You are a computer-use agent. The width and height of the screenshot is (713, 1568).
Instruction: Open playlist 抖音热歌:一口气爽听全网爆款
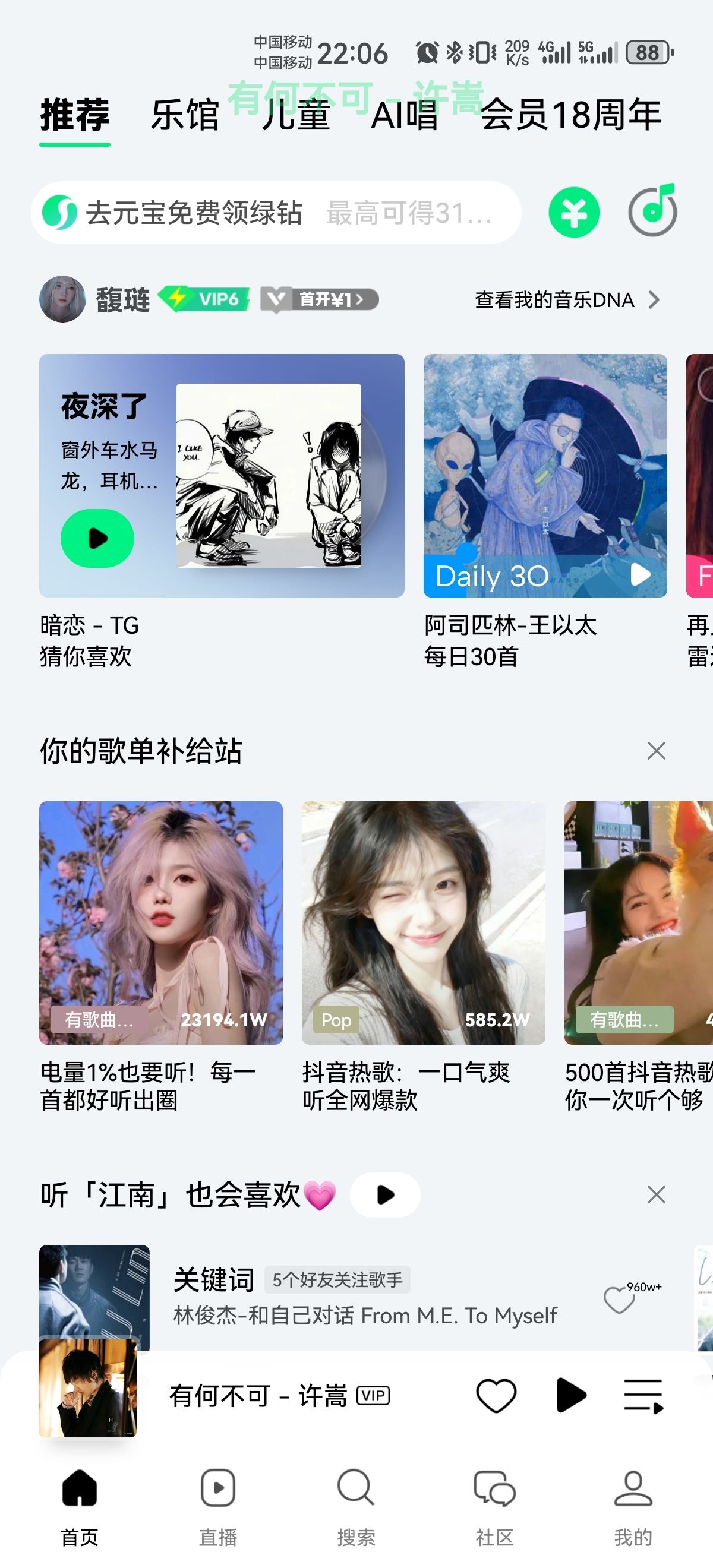423,923
